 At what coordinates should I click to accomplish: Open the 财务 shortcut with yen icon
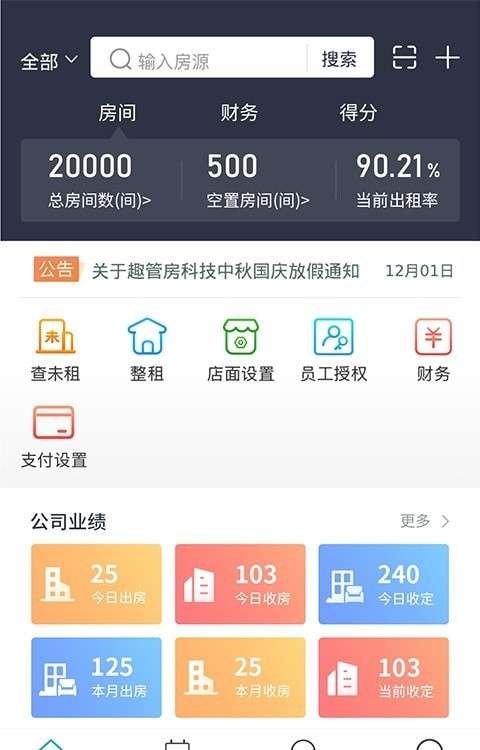[x=433, y=350]
